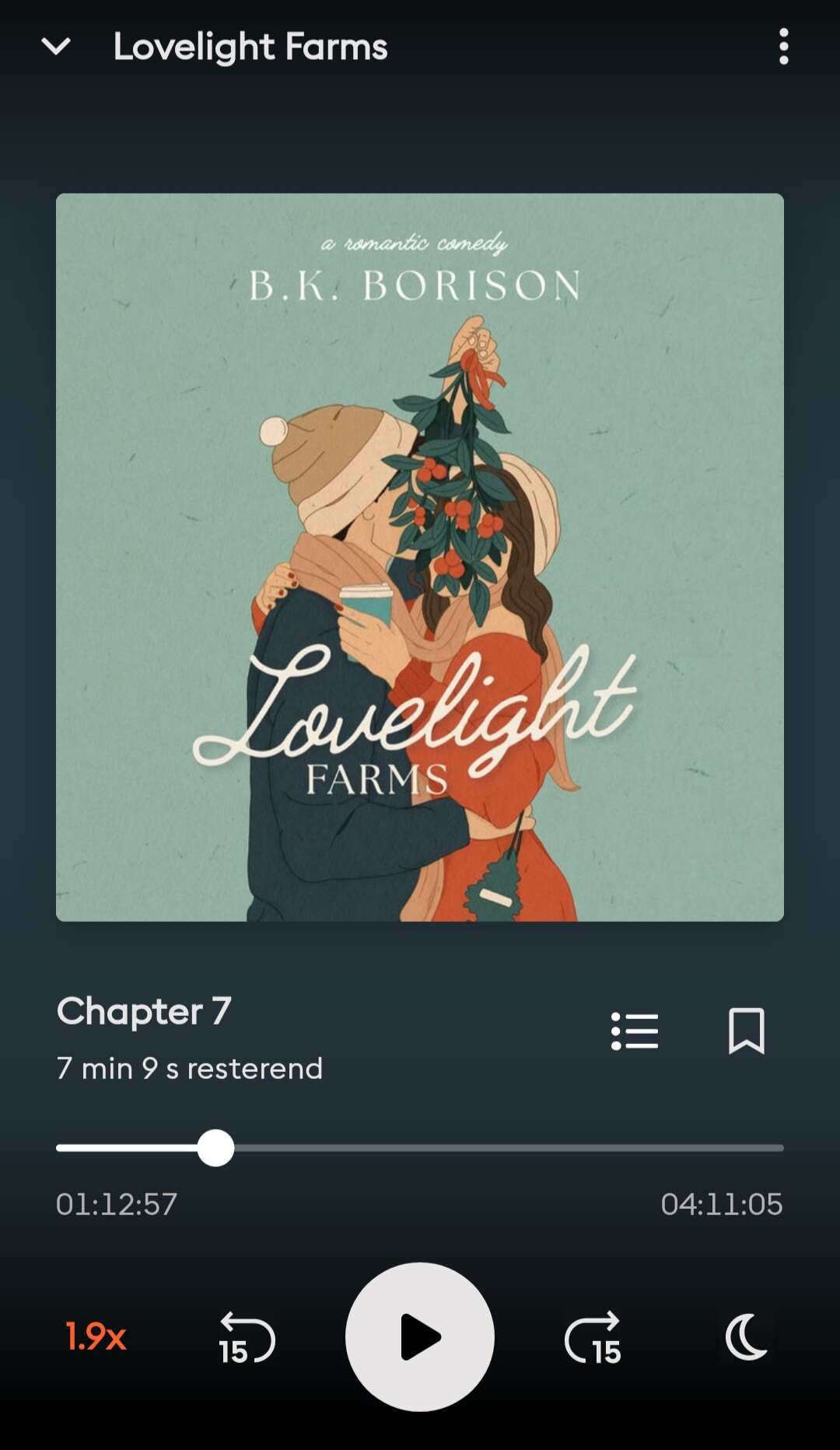Add a bookmark at this position

coord(747,1031)
